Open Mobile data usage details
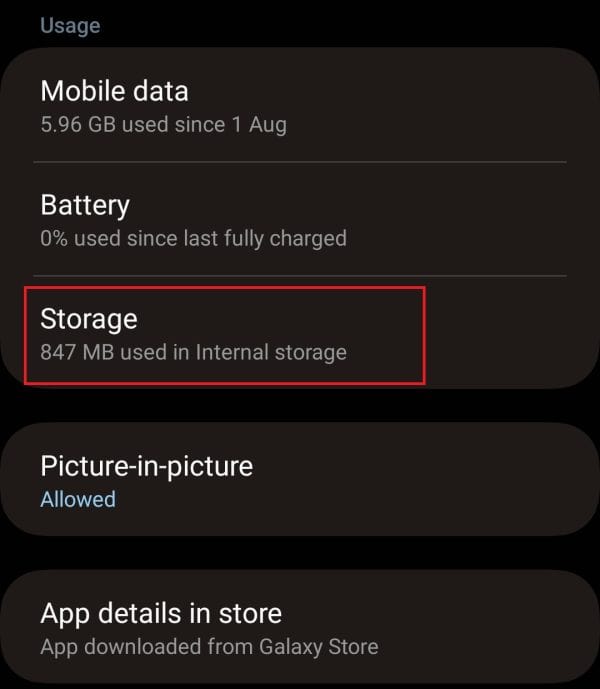 [300, 106]
